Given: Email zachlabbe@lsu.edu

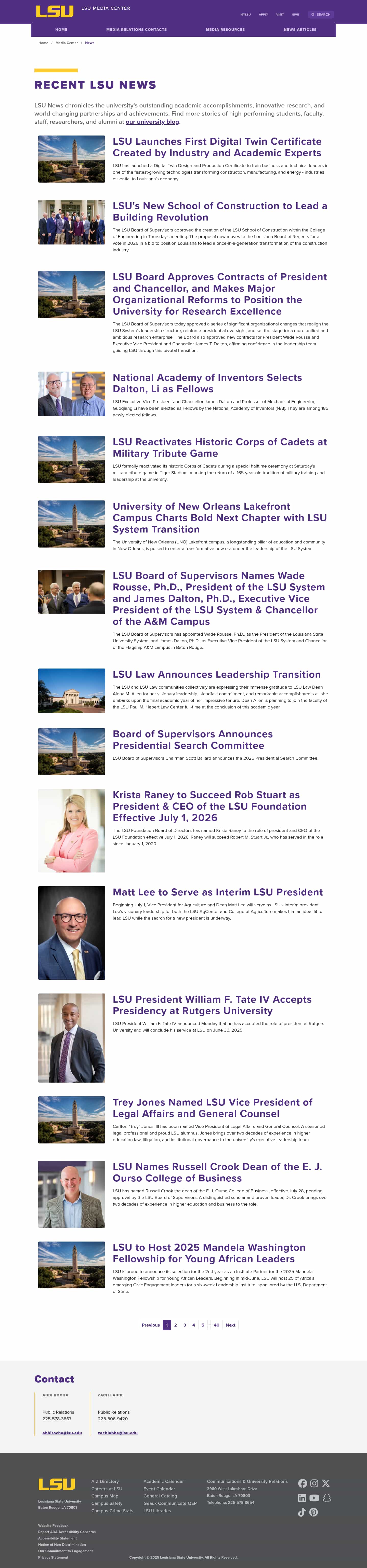Looking at the screenshot, I should 118,1433.
